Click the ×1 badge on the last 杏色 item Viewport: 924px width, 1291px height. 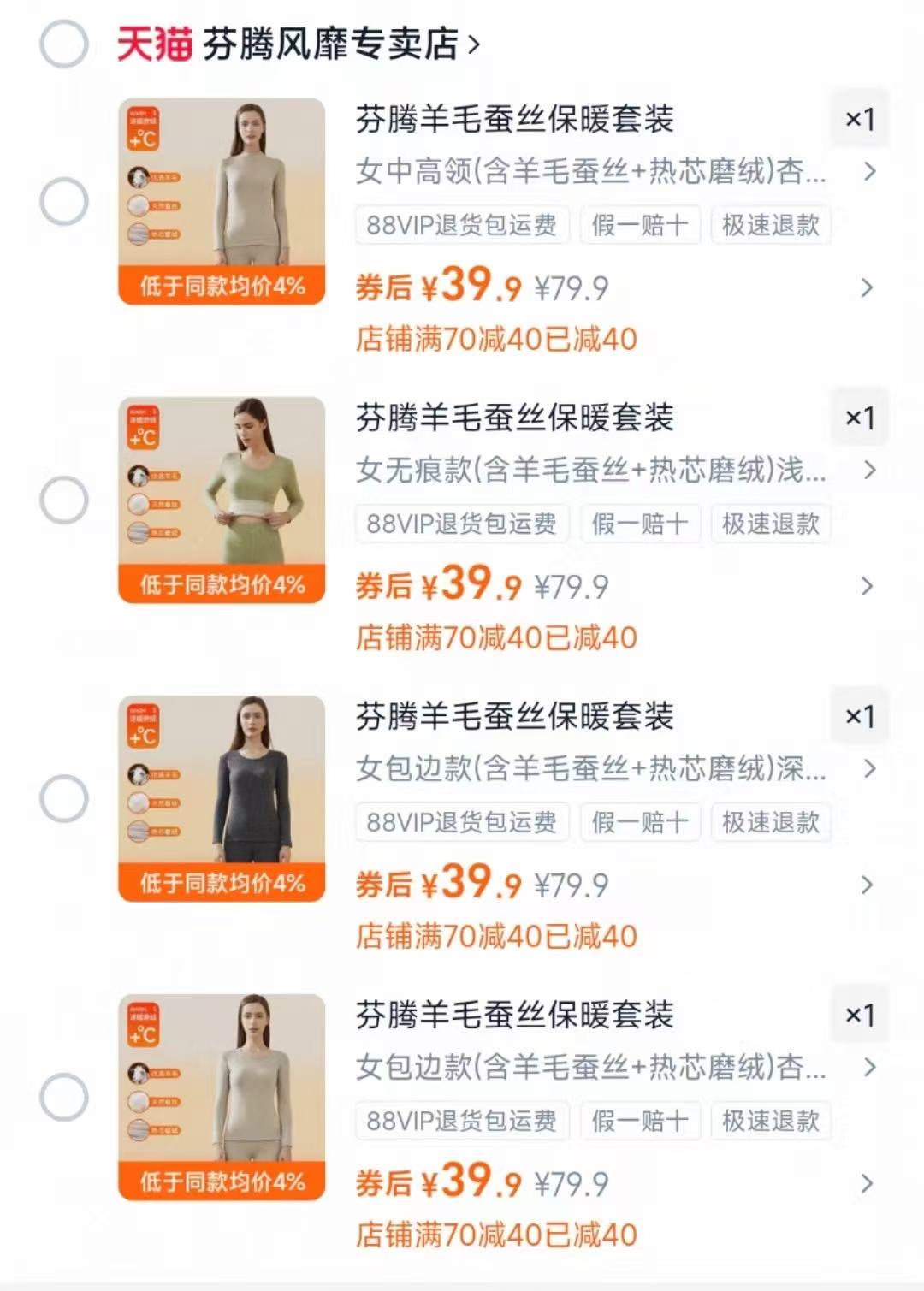[861, 1016]
